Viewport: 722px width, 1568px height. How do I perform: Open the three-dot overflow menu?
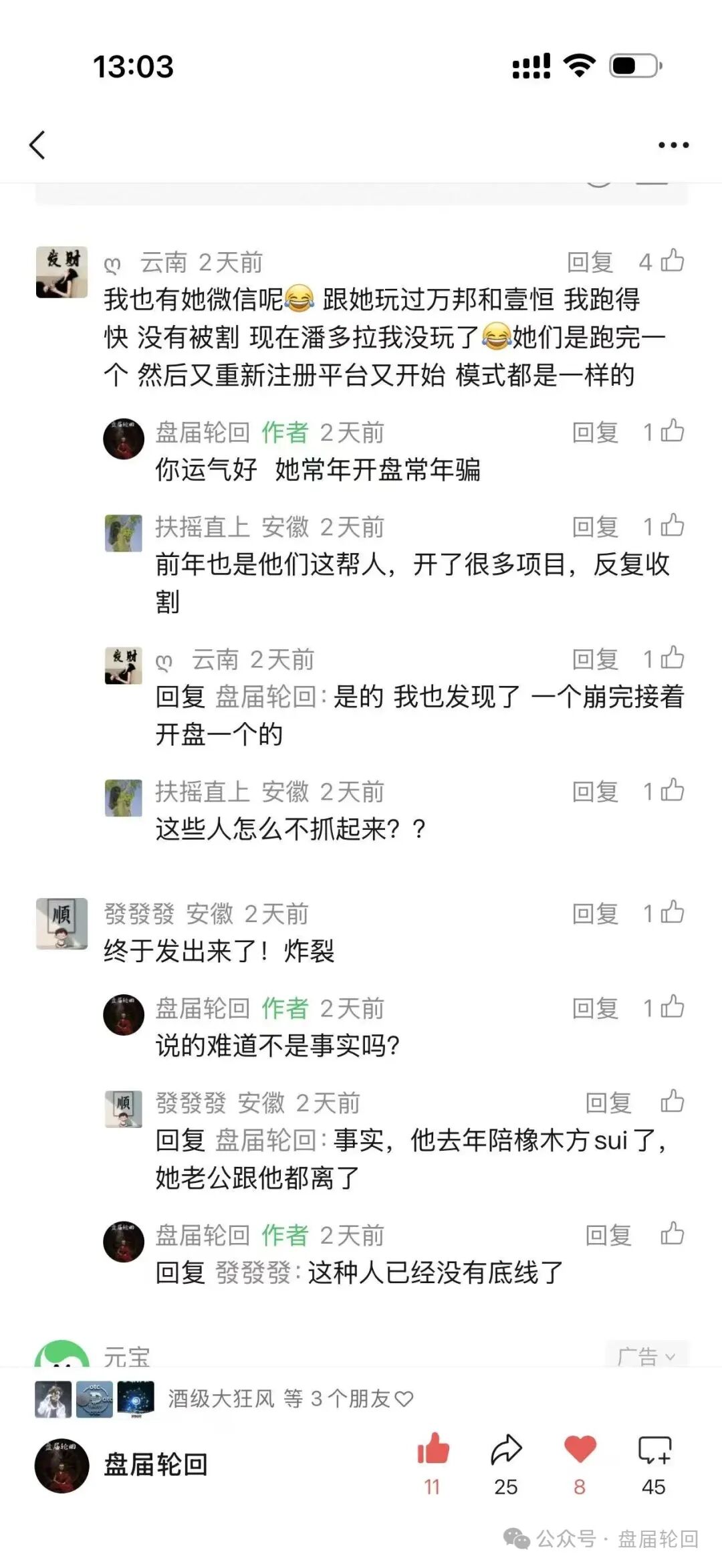click(673, 145)
